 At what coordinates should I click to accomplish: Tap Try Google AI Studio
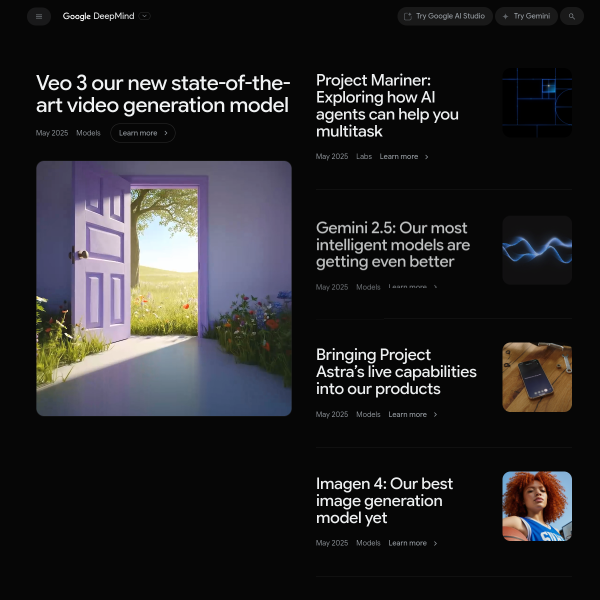click(444, 16)
